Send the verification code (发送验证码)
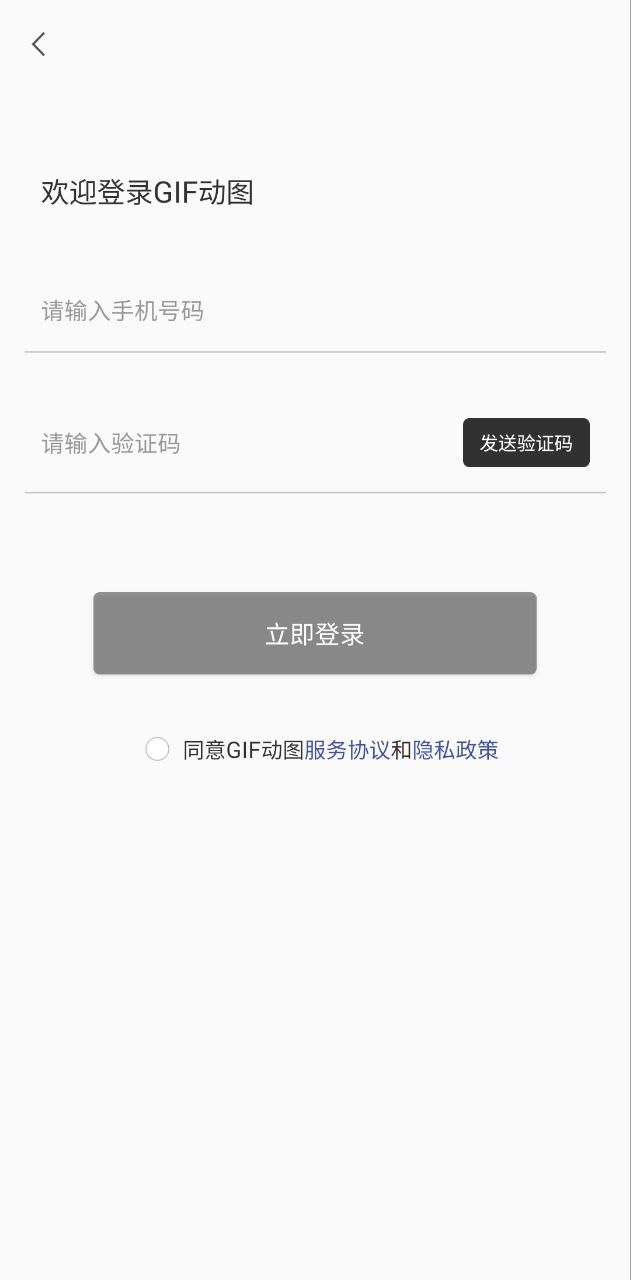631x1280 pixels. click(526, 443)
